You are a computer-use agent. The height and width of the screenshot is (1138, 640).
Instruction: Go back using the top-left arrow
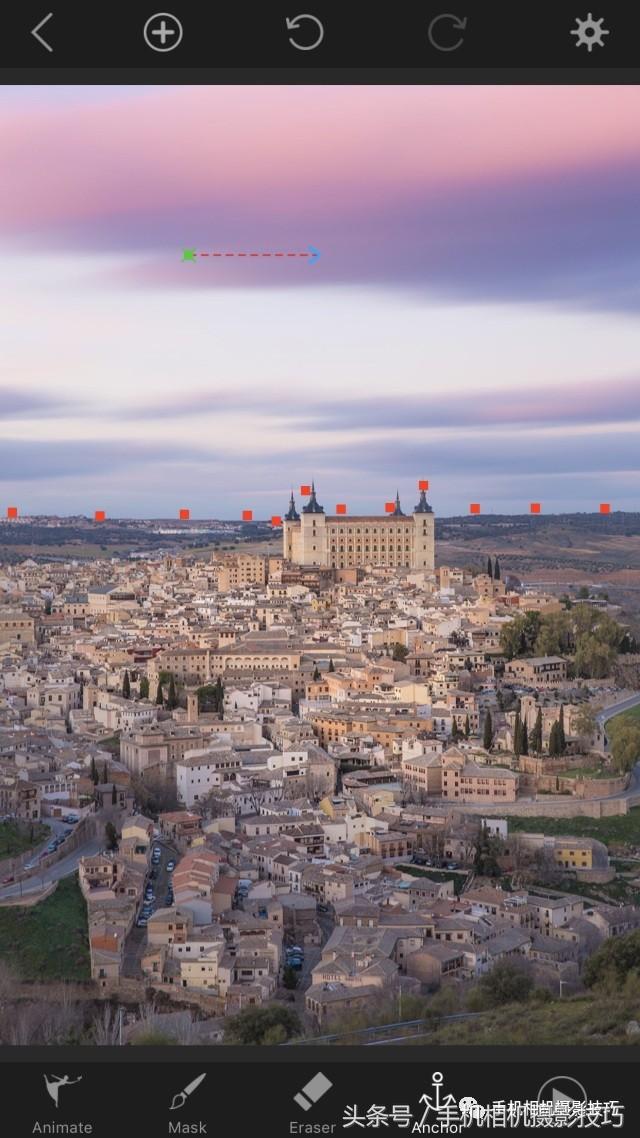pyautogui.click(x=42, y=33)
